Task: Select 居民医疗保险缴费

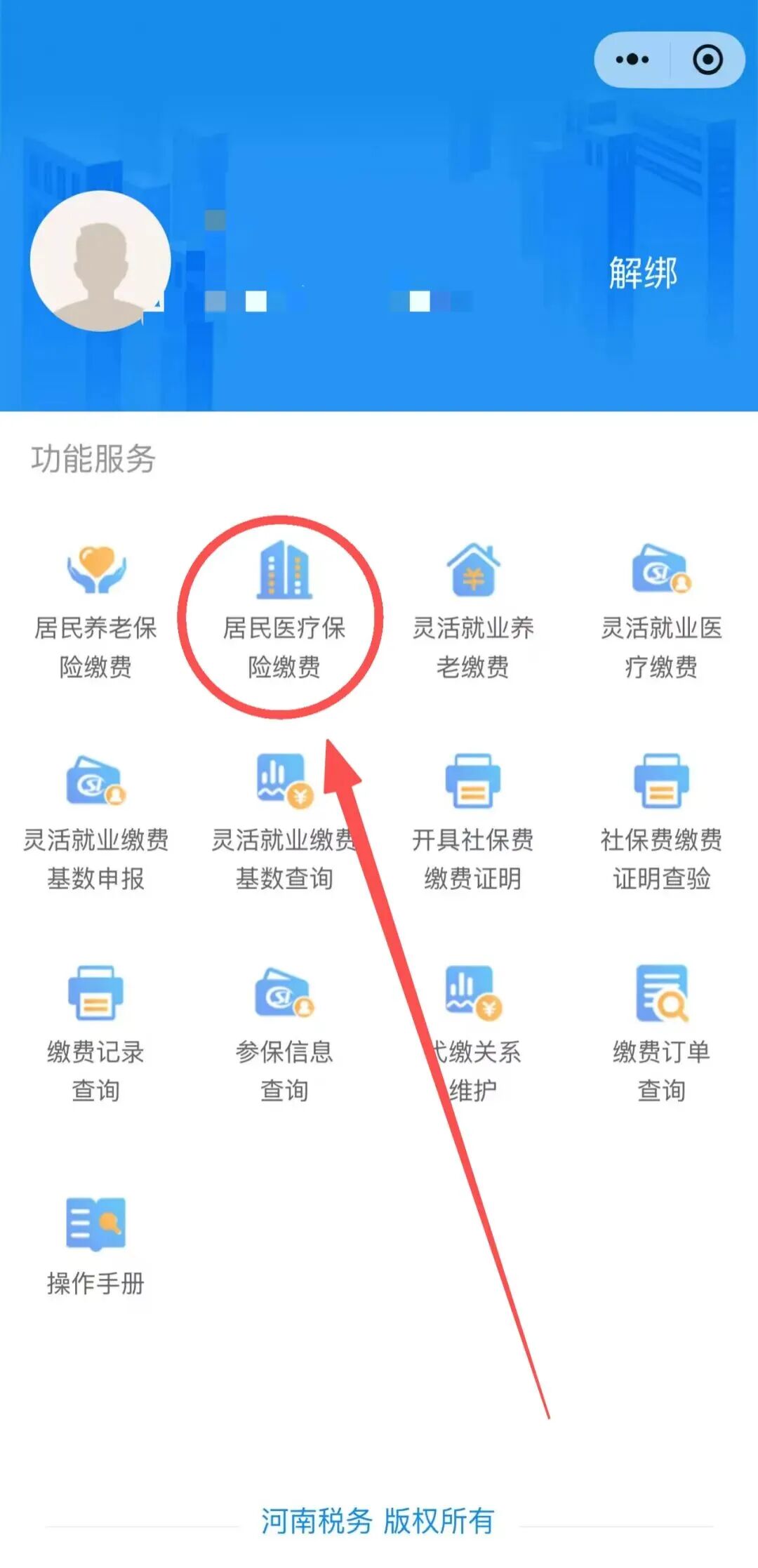Action: [284, 611]
